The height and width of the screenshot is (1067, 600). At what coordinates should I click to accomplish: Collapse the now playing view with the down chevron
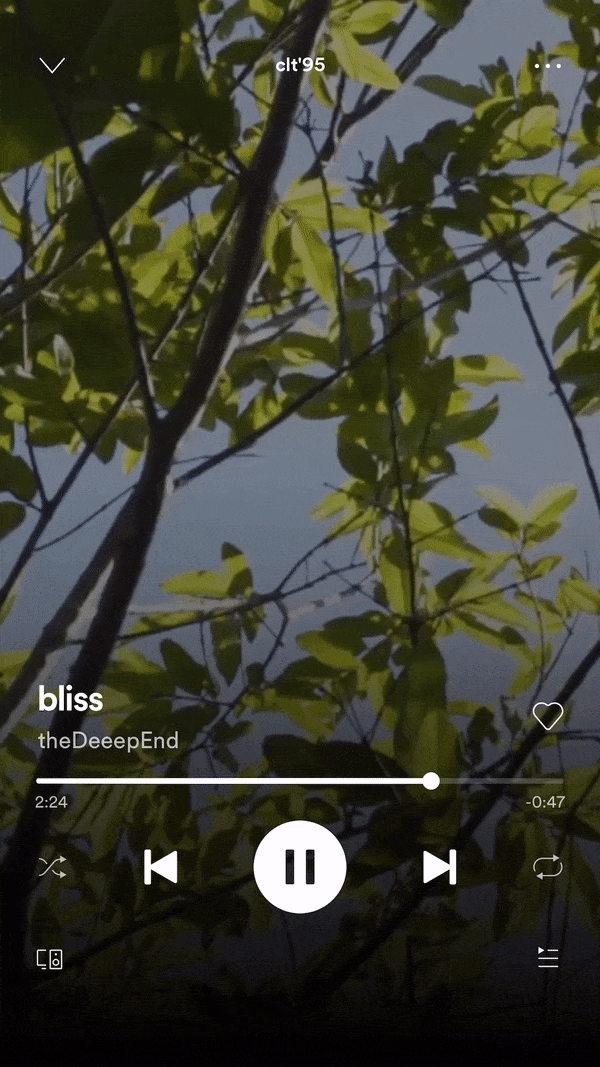[x=52, y=65]
